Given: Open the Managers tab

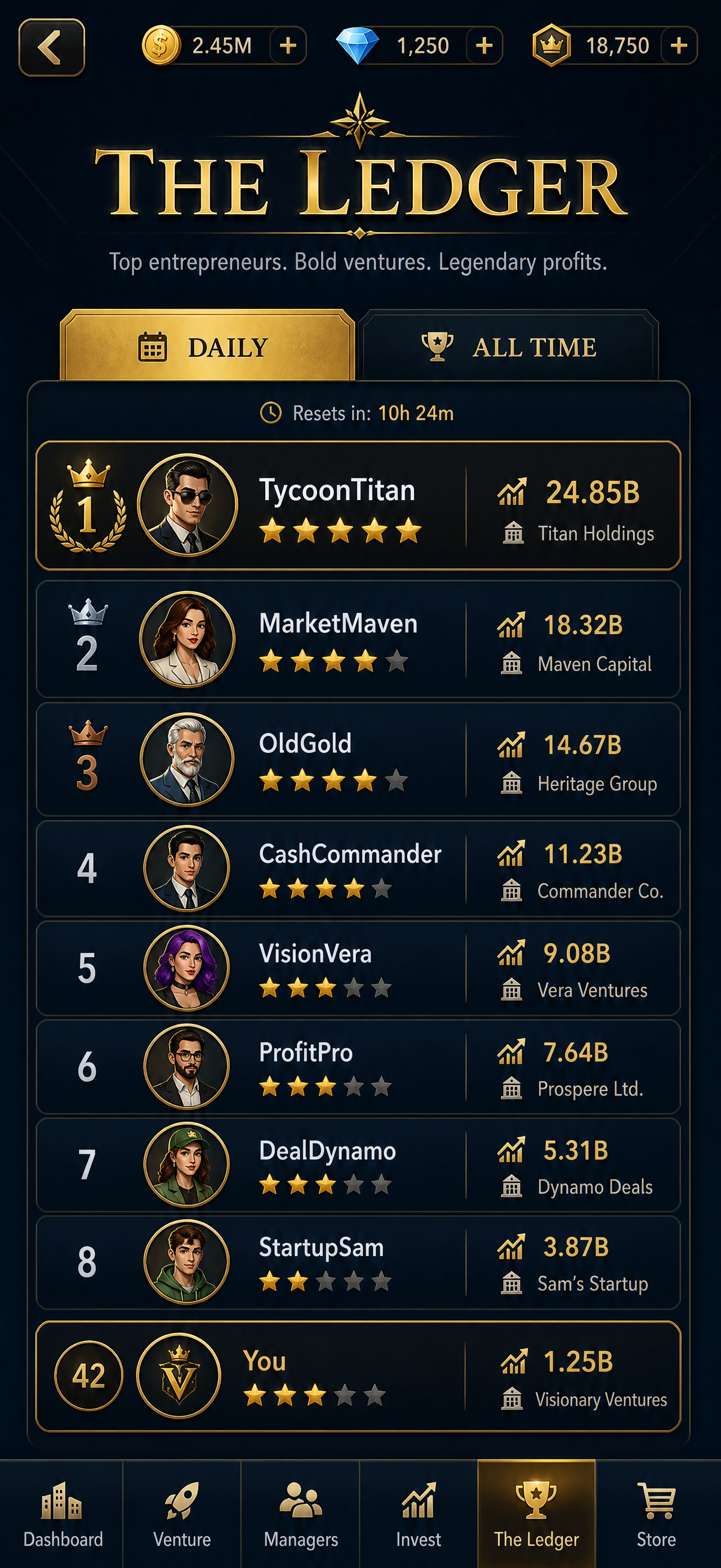Looking at the screenshot, I should point(300,1514).
